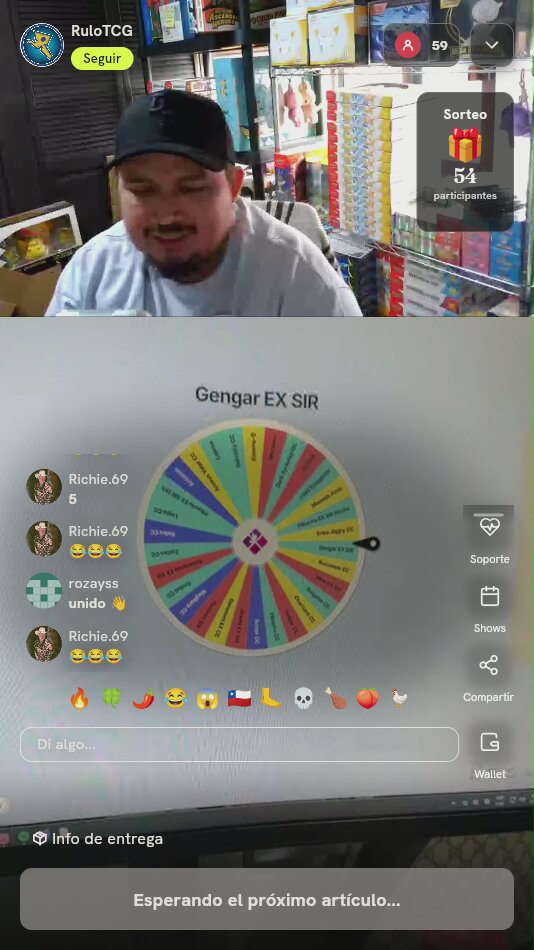Viewport: 534px width, 950px height.
Task: Follow RuloTCG with the Seguir button
Action: click(102, 59)
